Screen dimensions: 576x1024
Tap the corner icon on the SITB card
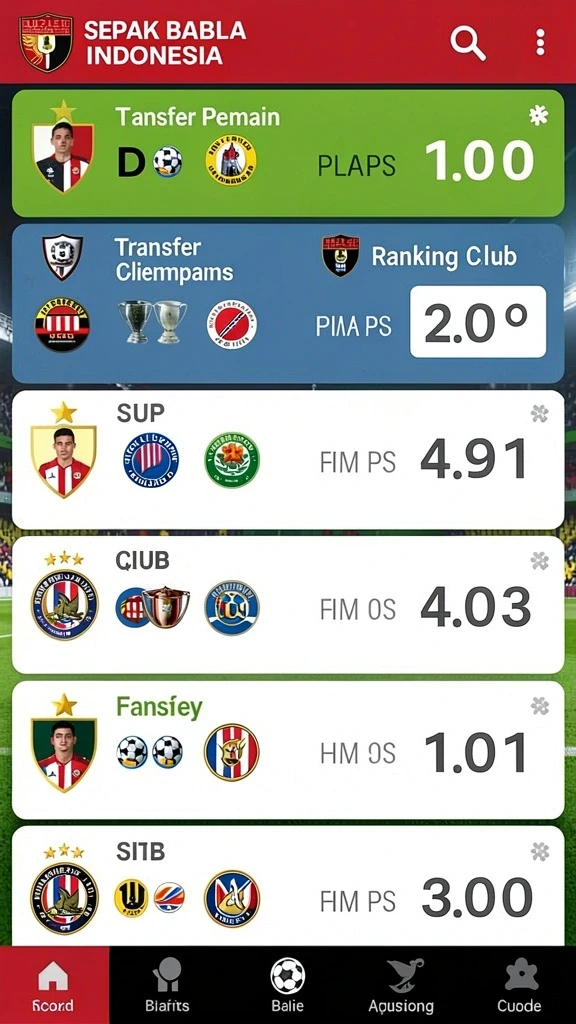pos(539,852)
